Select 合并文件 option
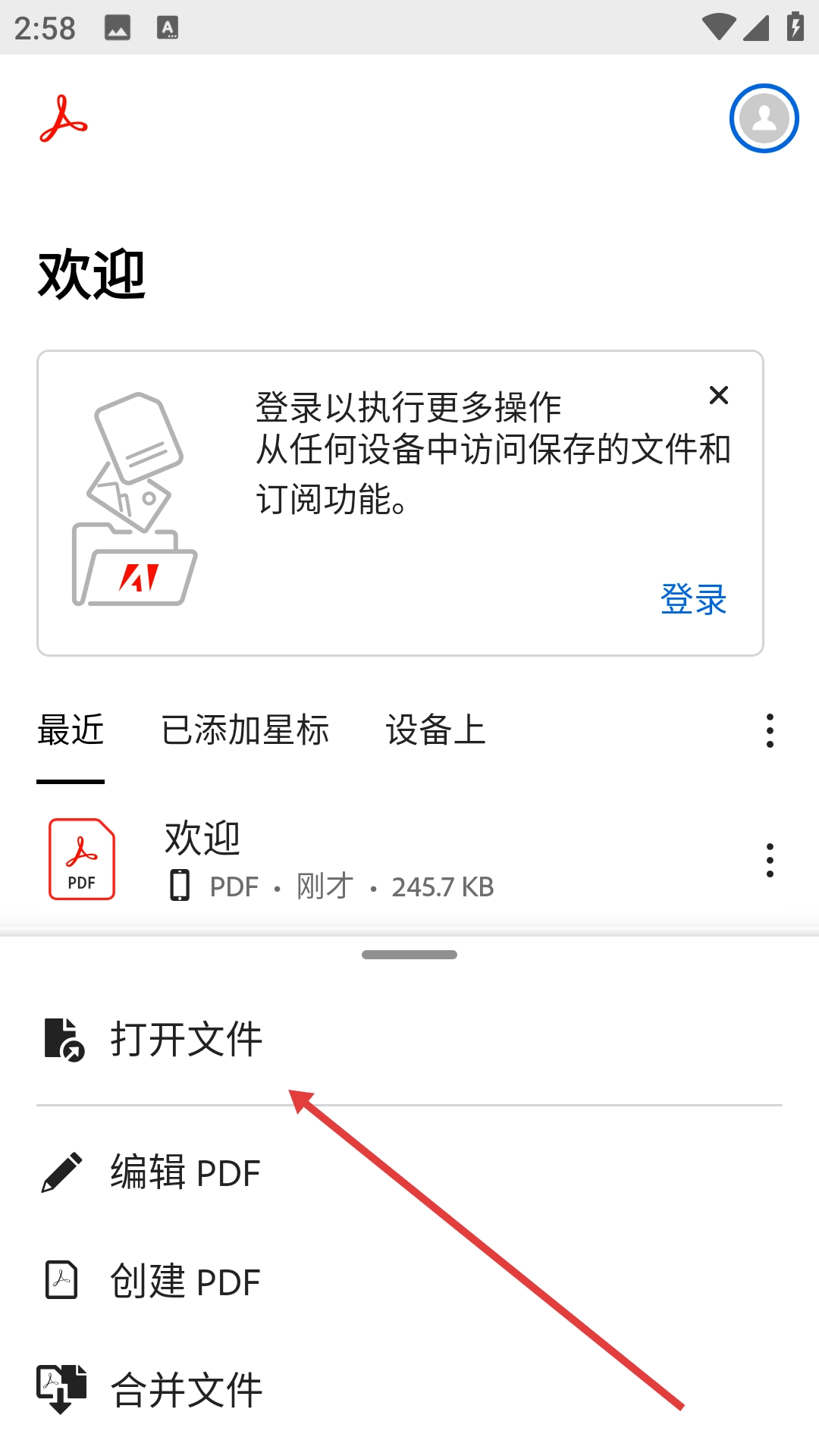 pyautogui.click(x=186, y=1390)
